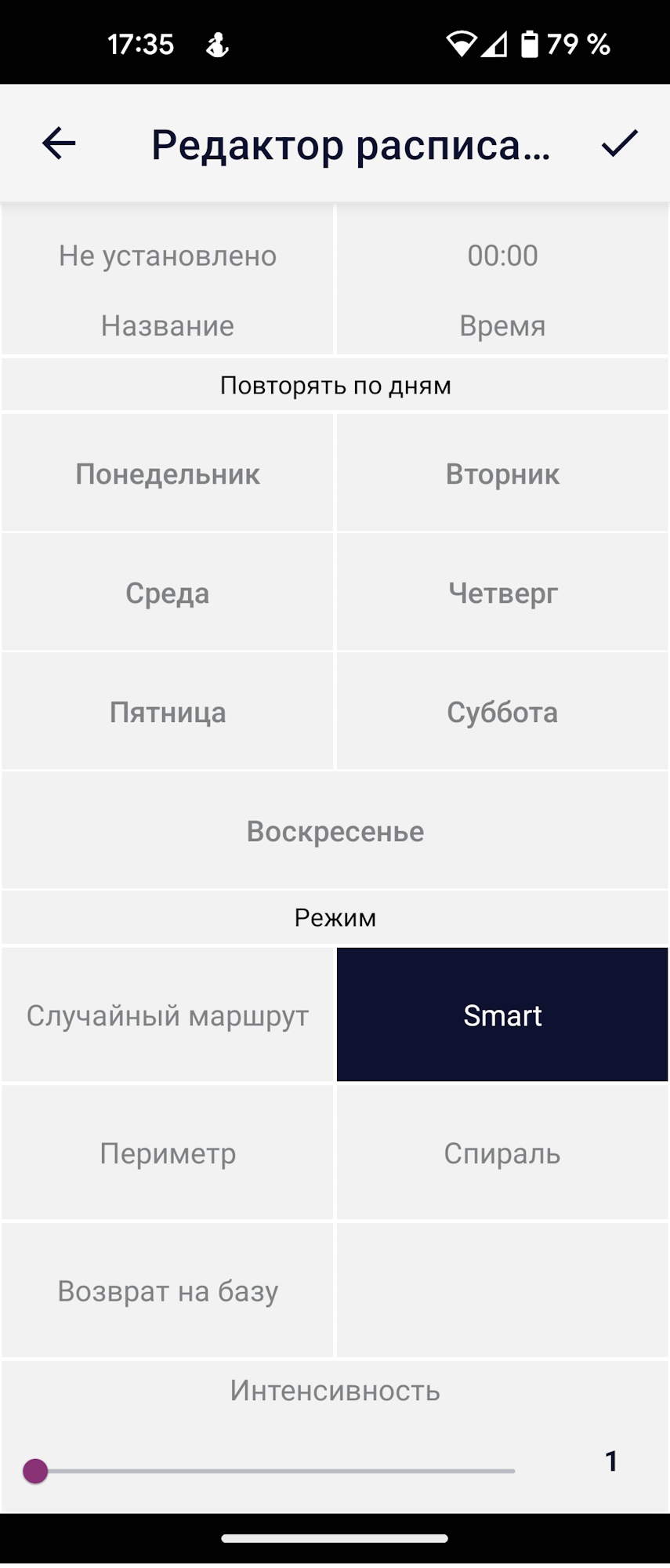Confirm schedule with the checkmark

pyautogui.click(x=619, y=143)
